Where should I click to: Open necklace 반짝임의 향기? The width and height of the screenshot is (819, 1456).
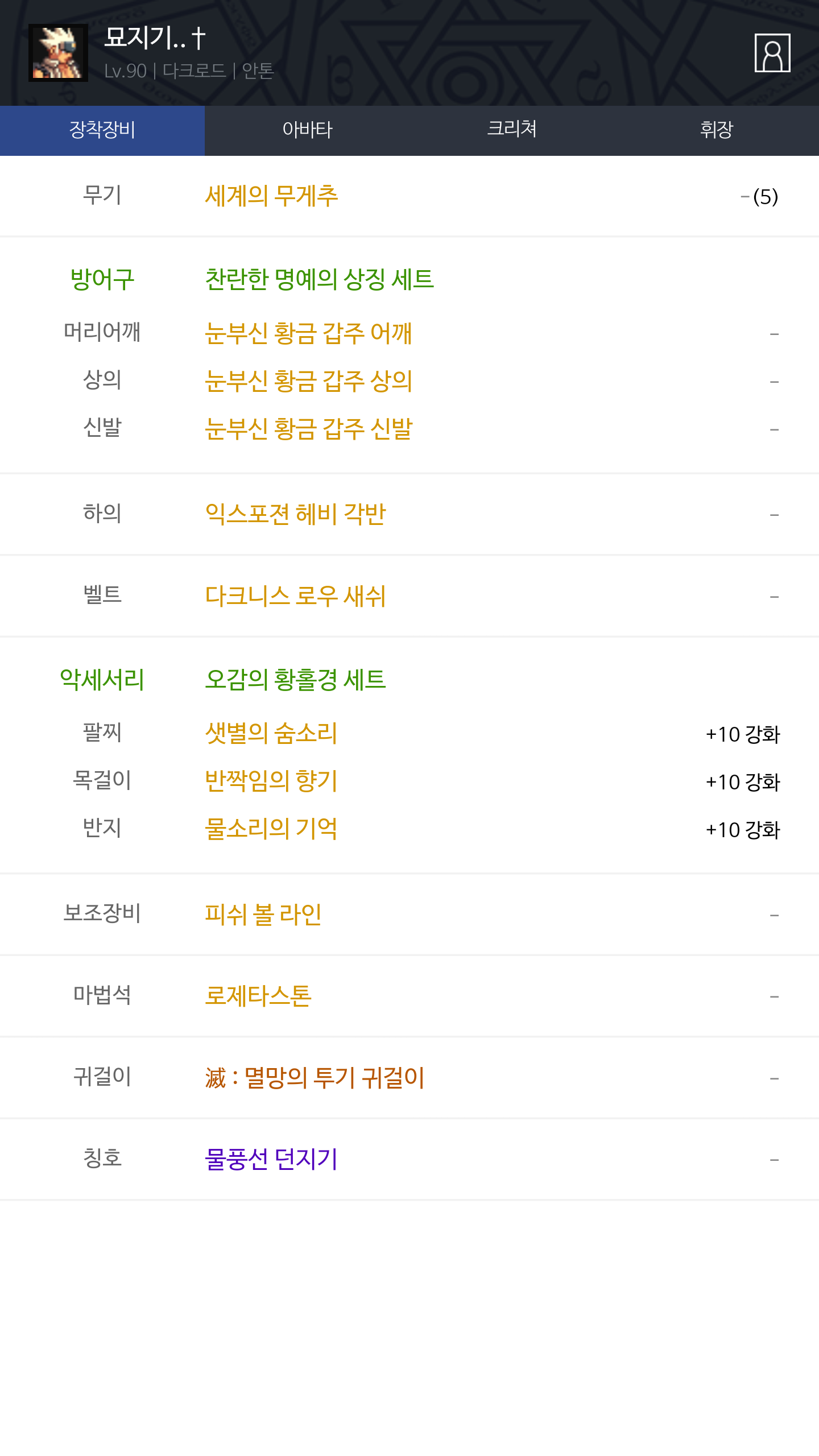tap(271, 781)
